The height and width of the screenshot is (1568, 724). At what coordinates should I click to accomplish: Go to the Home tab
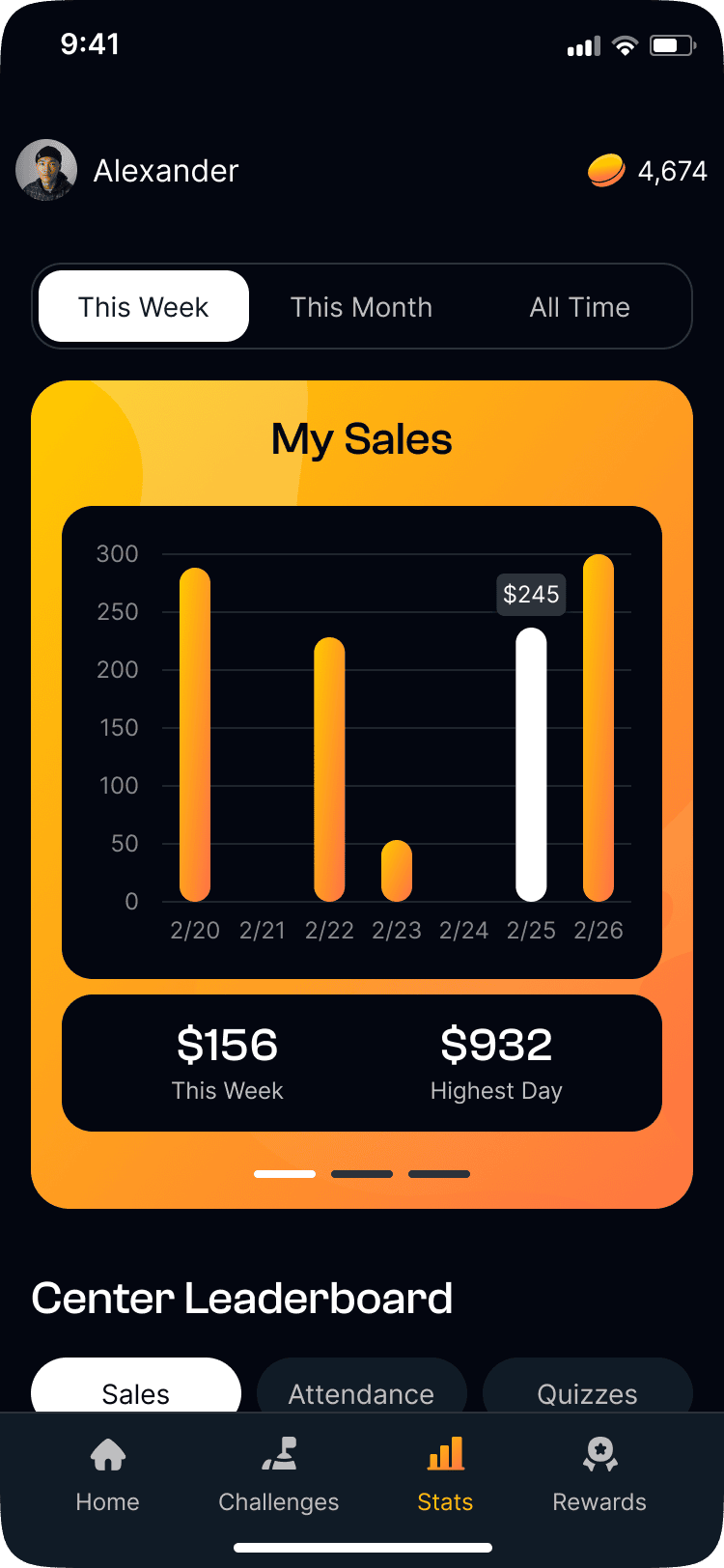tap(107, 1473)
